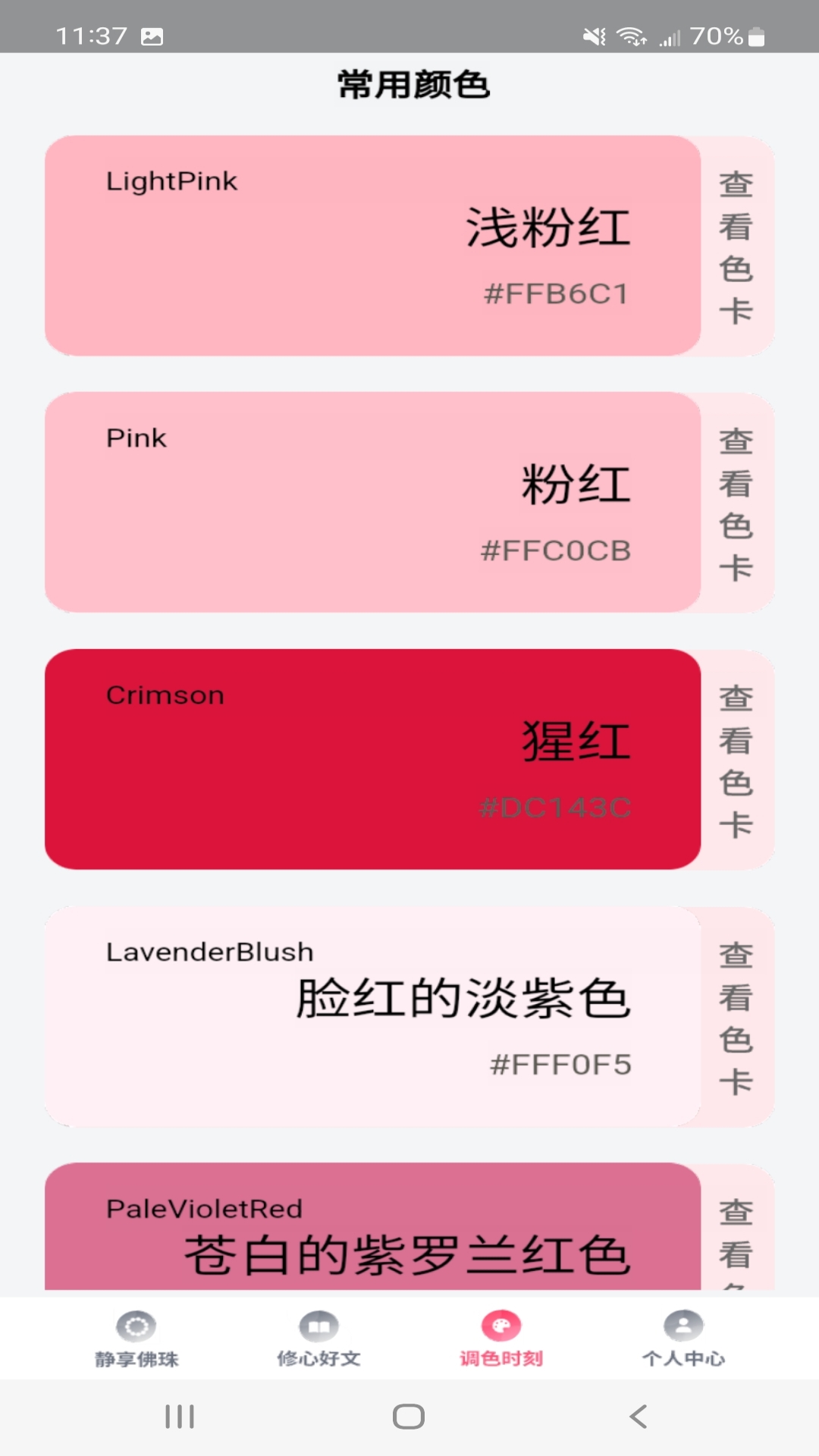Tap the LavenderBlush hex code #FFF0F5
This screenshot has width=819, height=1456.
click(561, 1065)
